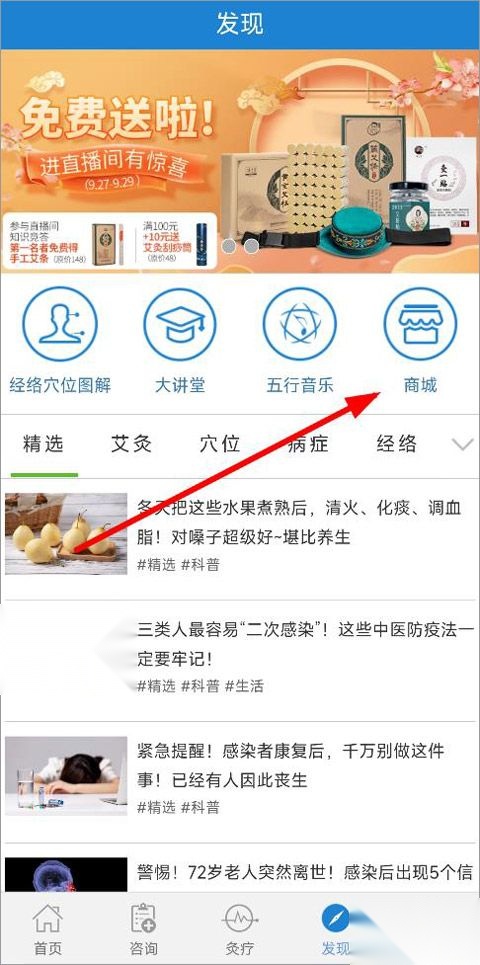This screenshot has width=480, height=965.
Task: Open the 免费送啦 promotional banner
Action: [240, 161]
